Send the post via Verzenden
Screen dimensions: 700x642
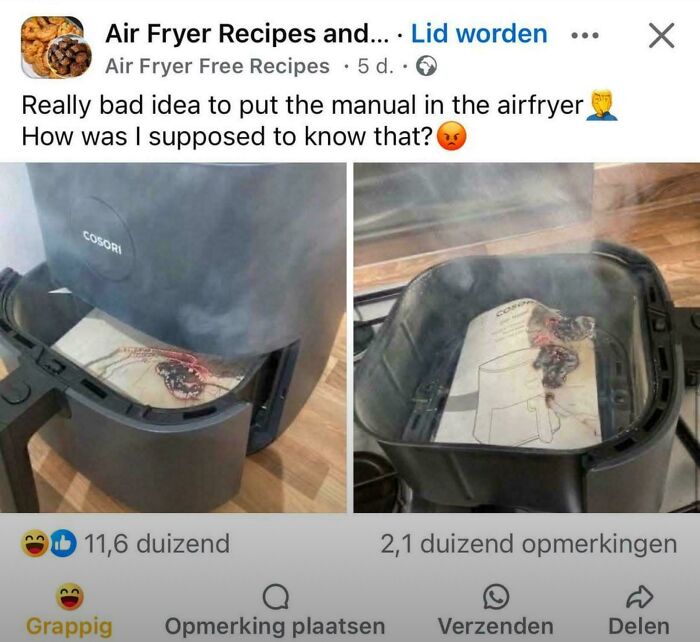pos(495,612)
